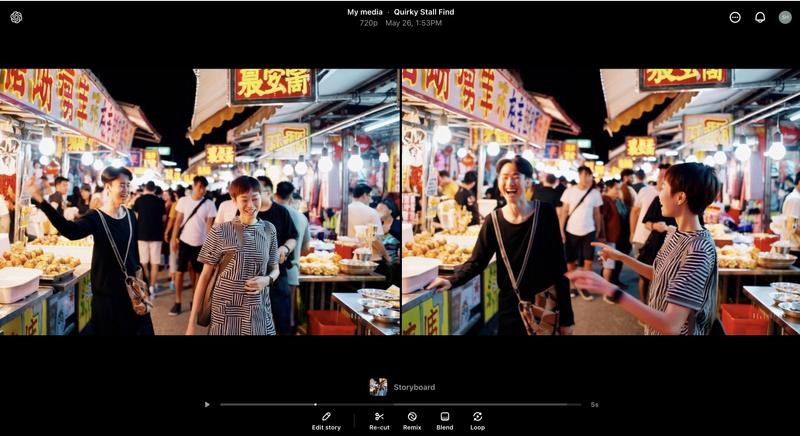Open the account profile avatar

[x=785, y=17]
